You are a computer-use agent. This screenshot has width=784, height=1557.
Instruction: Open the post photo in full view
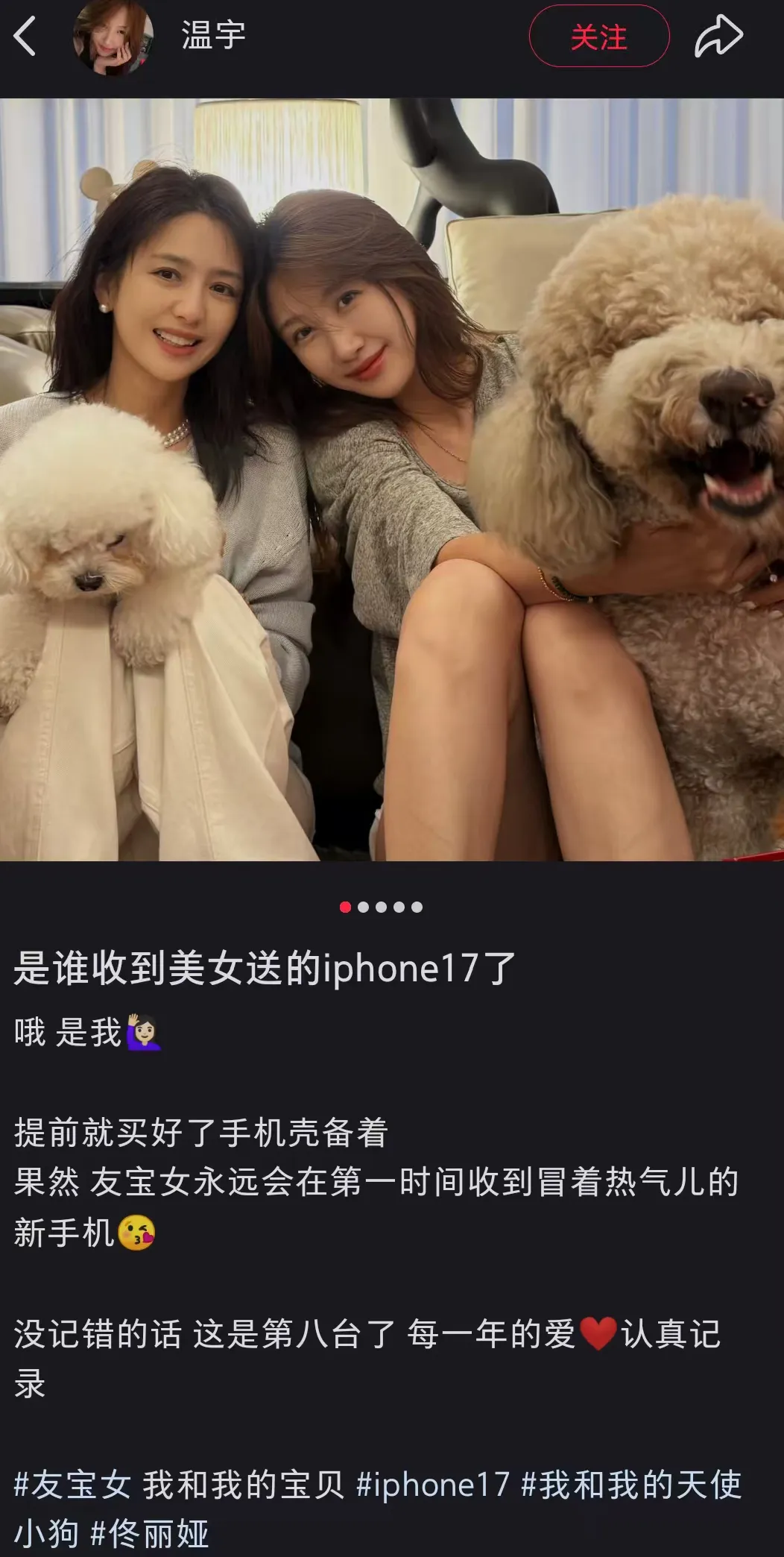[x=392, y=479]
